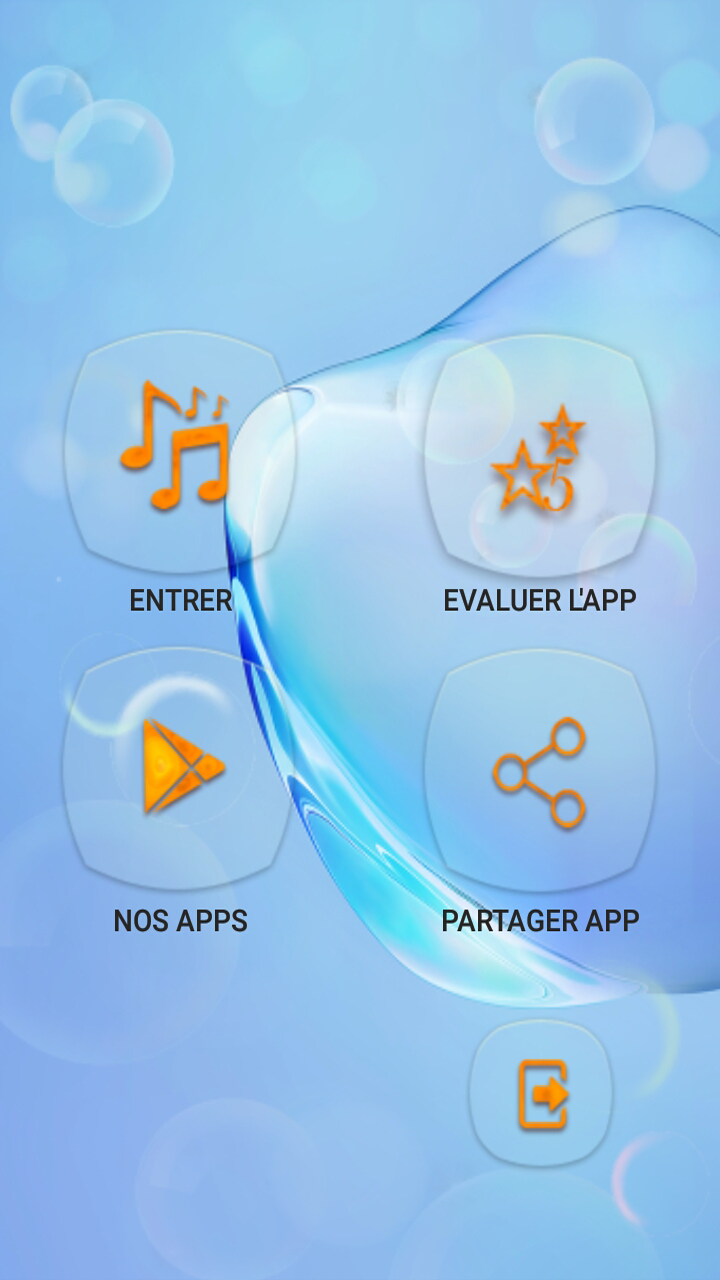Open the NOS APPS play store button

tap(180, 768)
